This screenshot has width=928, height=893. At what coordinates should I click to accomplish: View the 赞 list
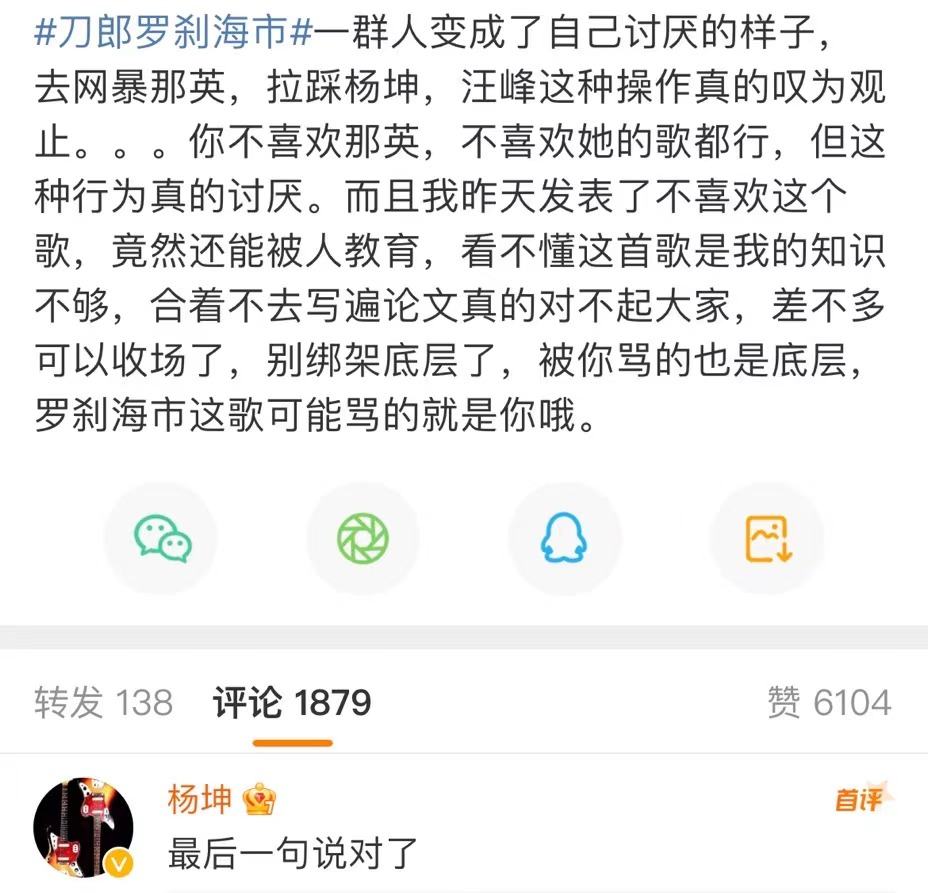[829, 703]
